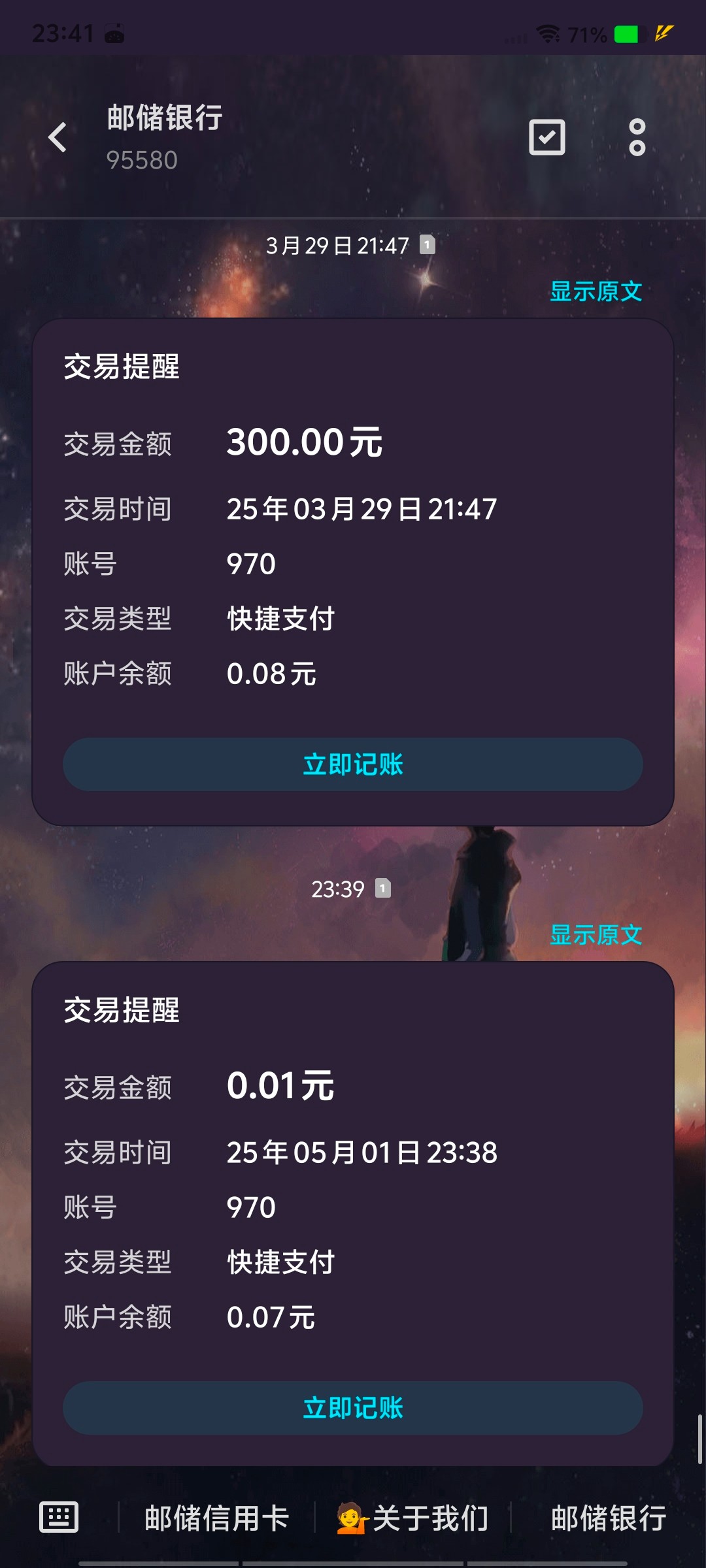Open the bottom 邮储银行 menu
Image resolution: width=706 pixels, height=1568 pixels.
click(608, 1518)
